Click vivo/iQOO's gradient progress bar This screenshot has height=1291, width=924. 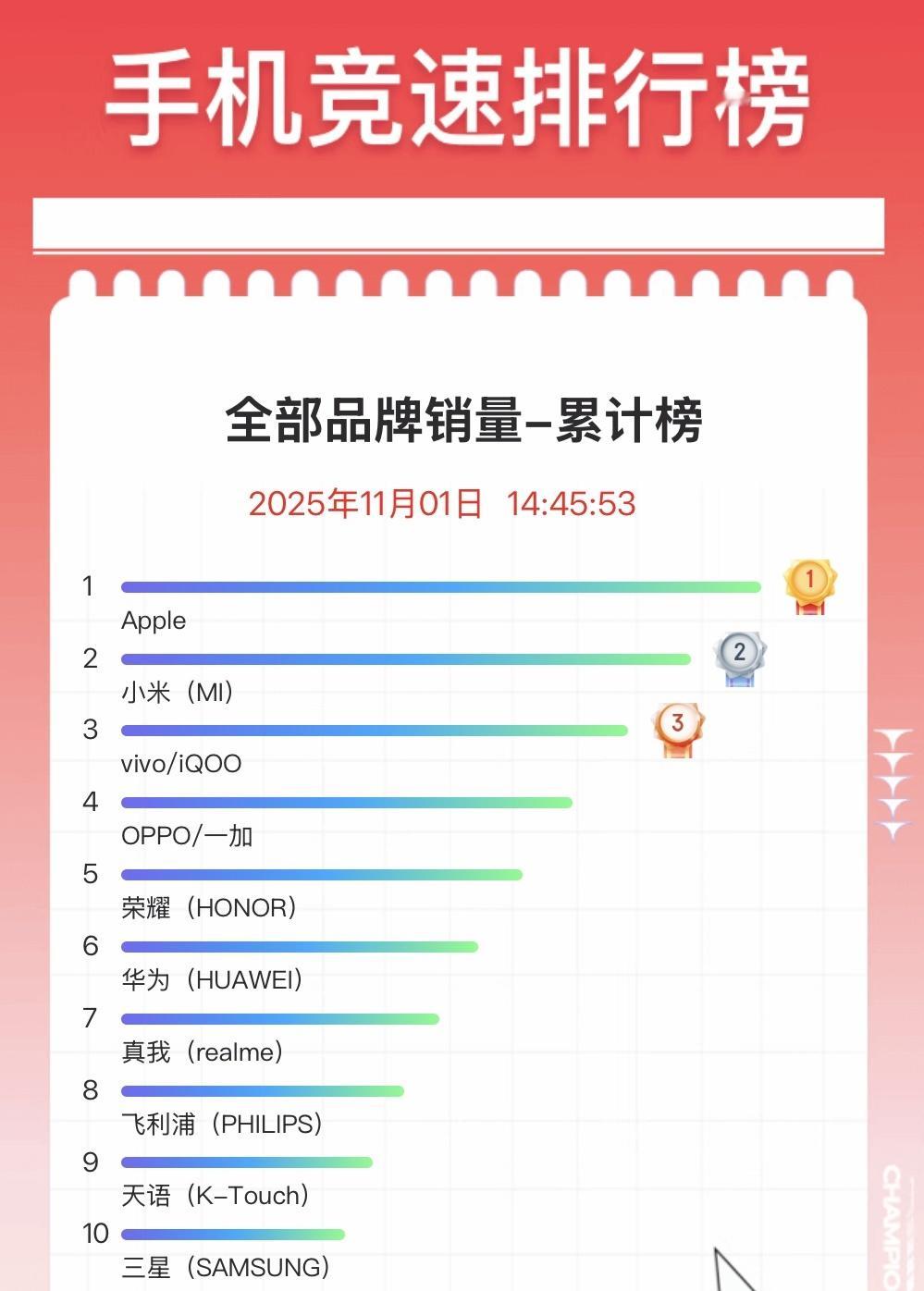(375, 730)
